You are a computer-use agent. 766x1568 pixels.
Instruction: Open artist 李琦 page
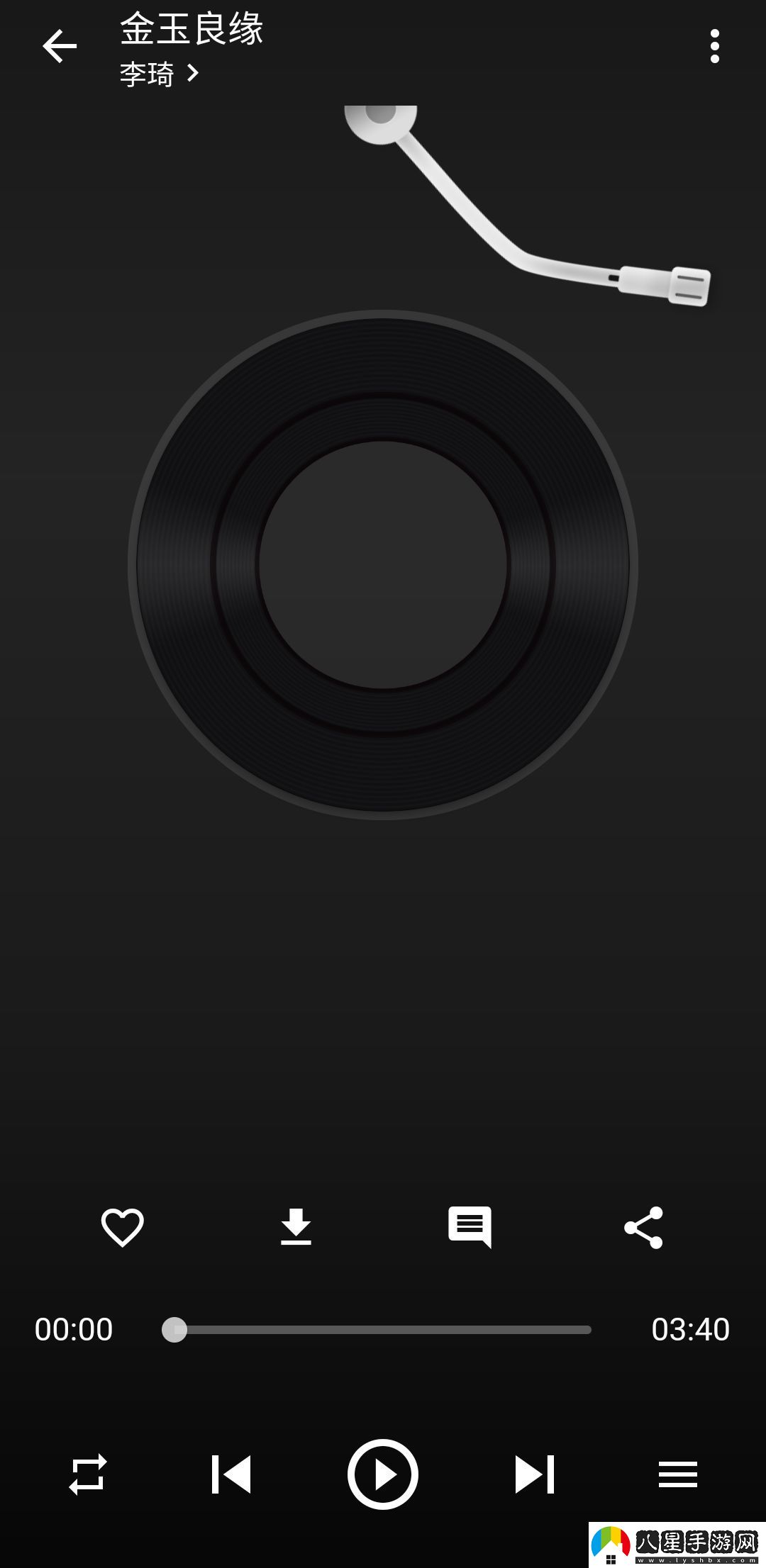[x=159, y=74]
